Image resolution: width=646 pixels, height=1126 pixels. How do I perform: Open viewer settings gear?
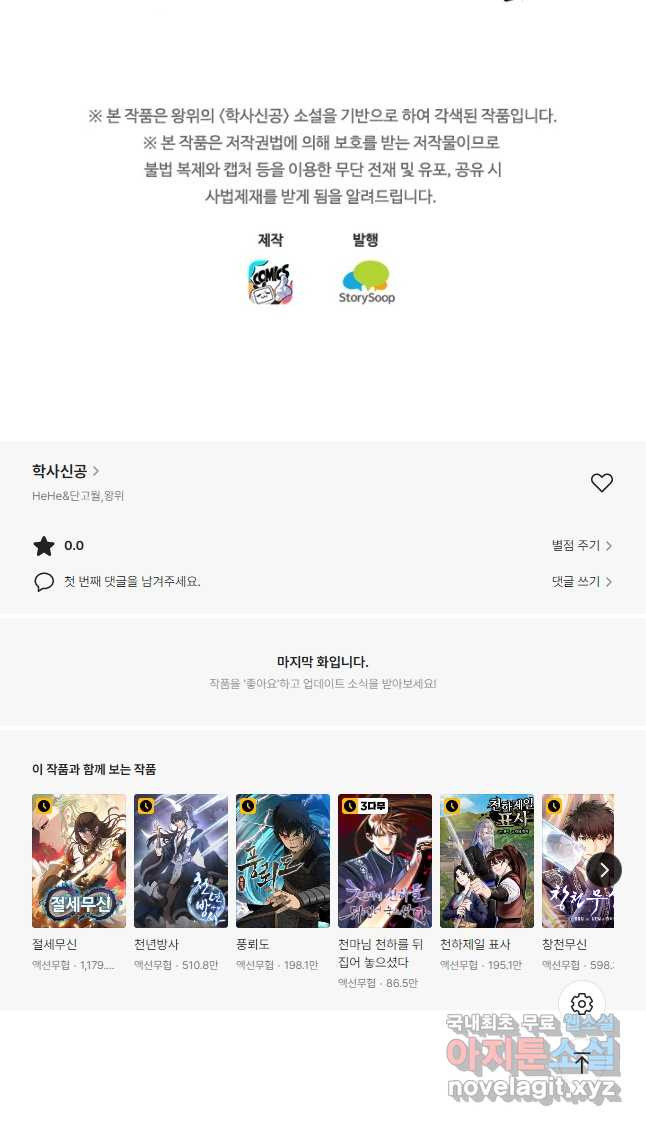(582, 1003)
